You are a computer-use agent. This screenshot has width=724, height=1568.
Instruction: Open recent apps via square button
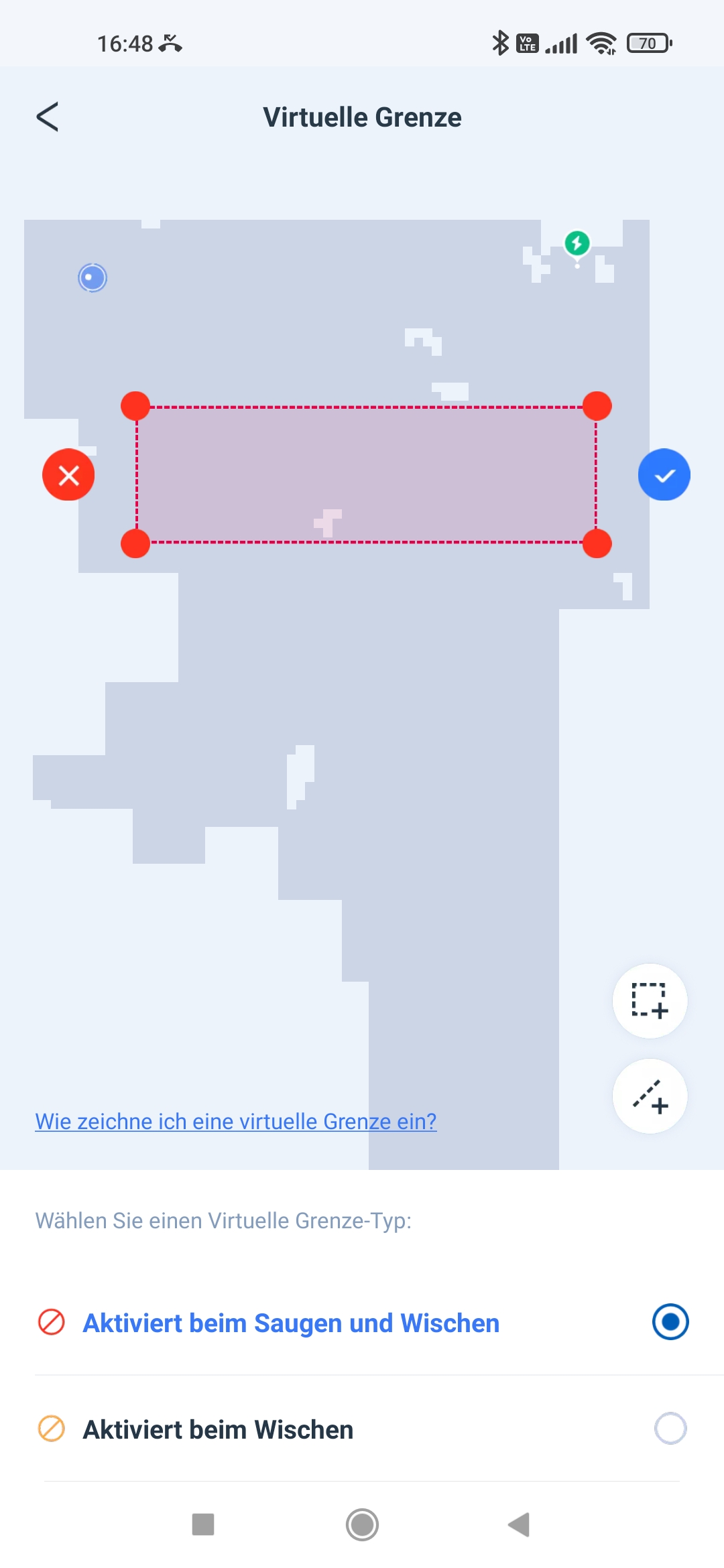[203, 1524]
